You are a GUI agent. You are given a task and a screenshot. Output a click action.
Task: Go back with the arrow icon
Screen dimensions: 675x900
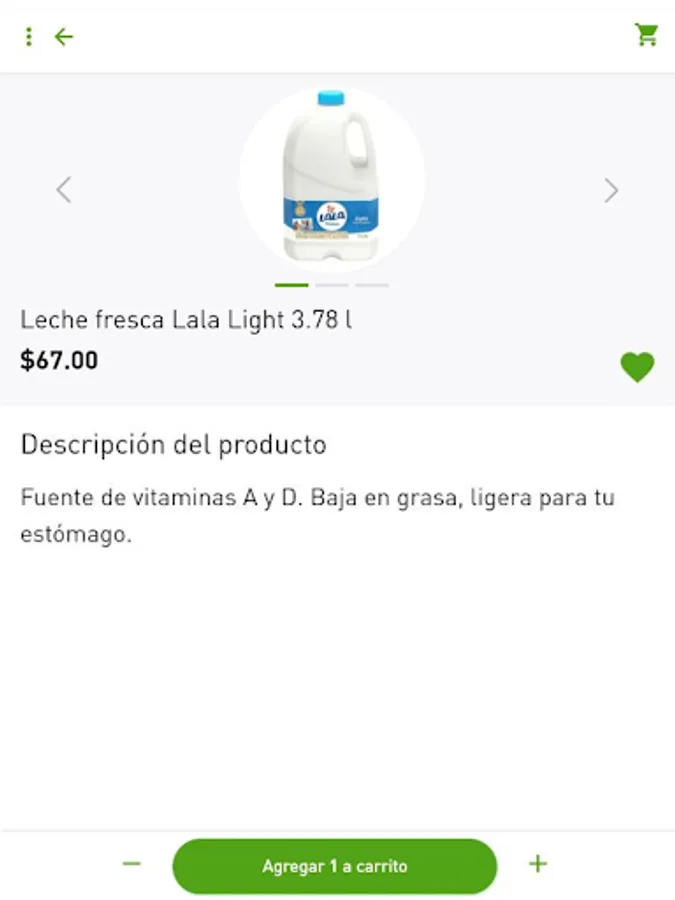pyautogui.click(x=64, y=37)
